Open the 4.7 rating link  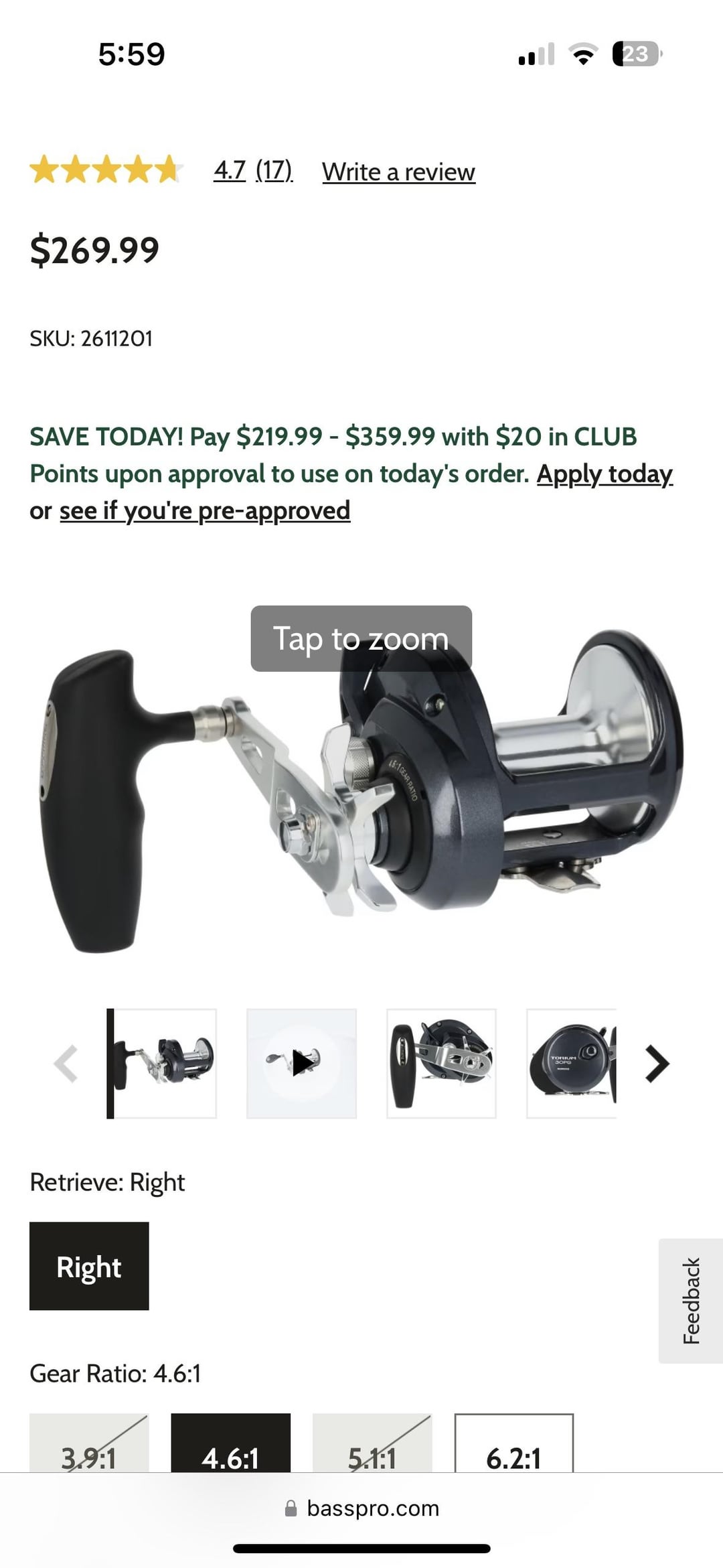pos(230,171)
